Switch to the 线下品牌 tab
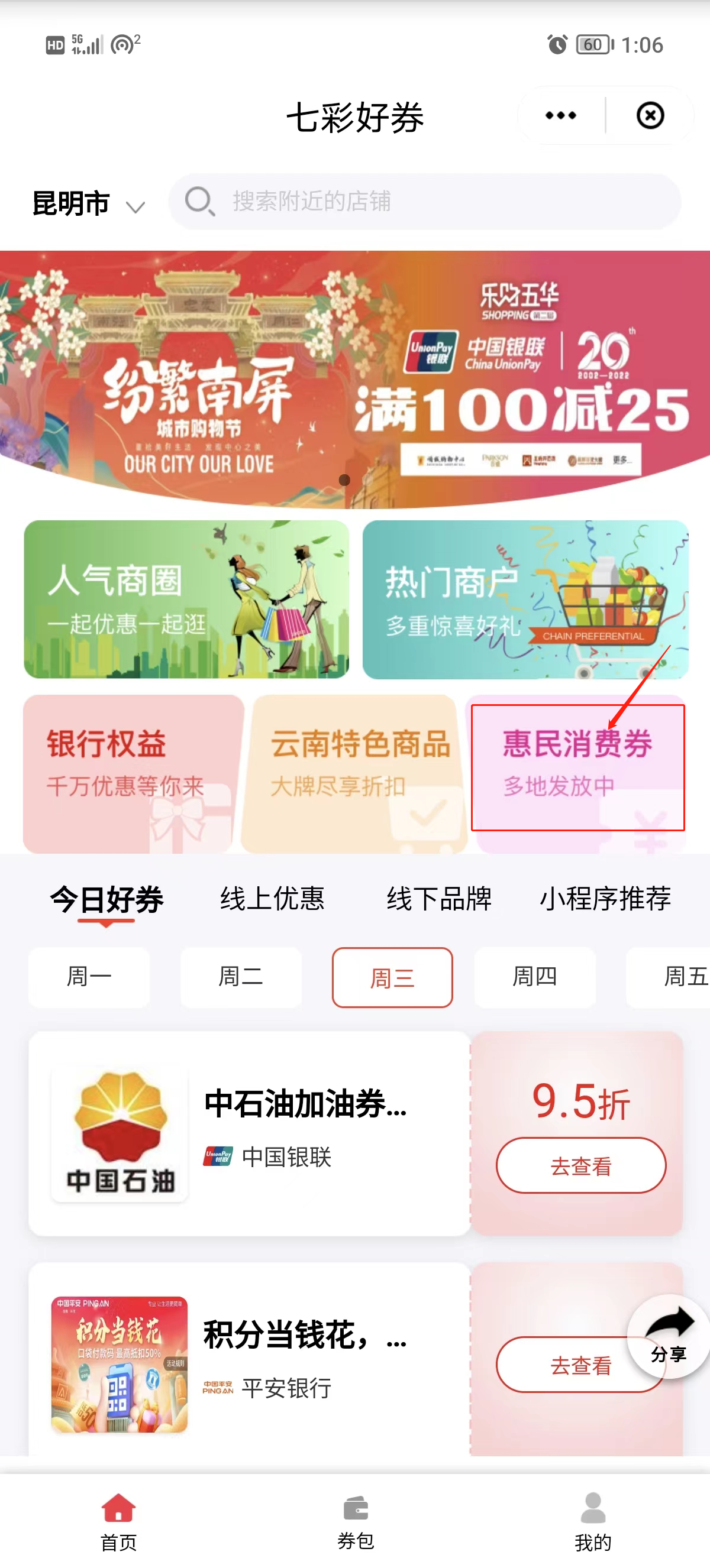710x1568 pixels. coord(439,899)
